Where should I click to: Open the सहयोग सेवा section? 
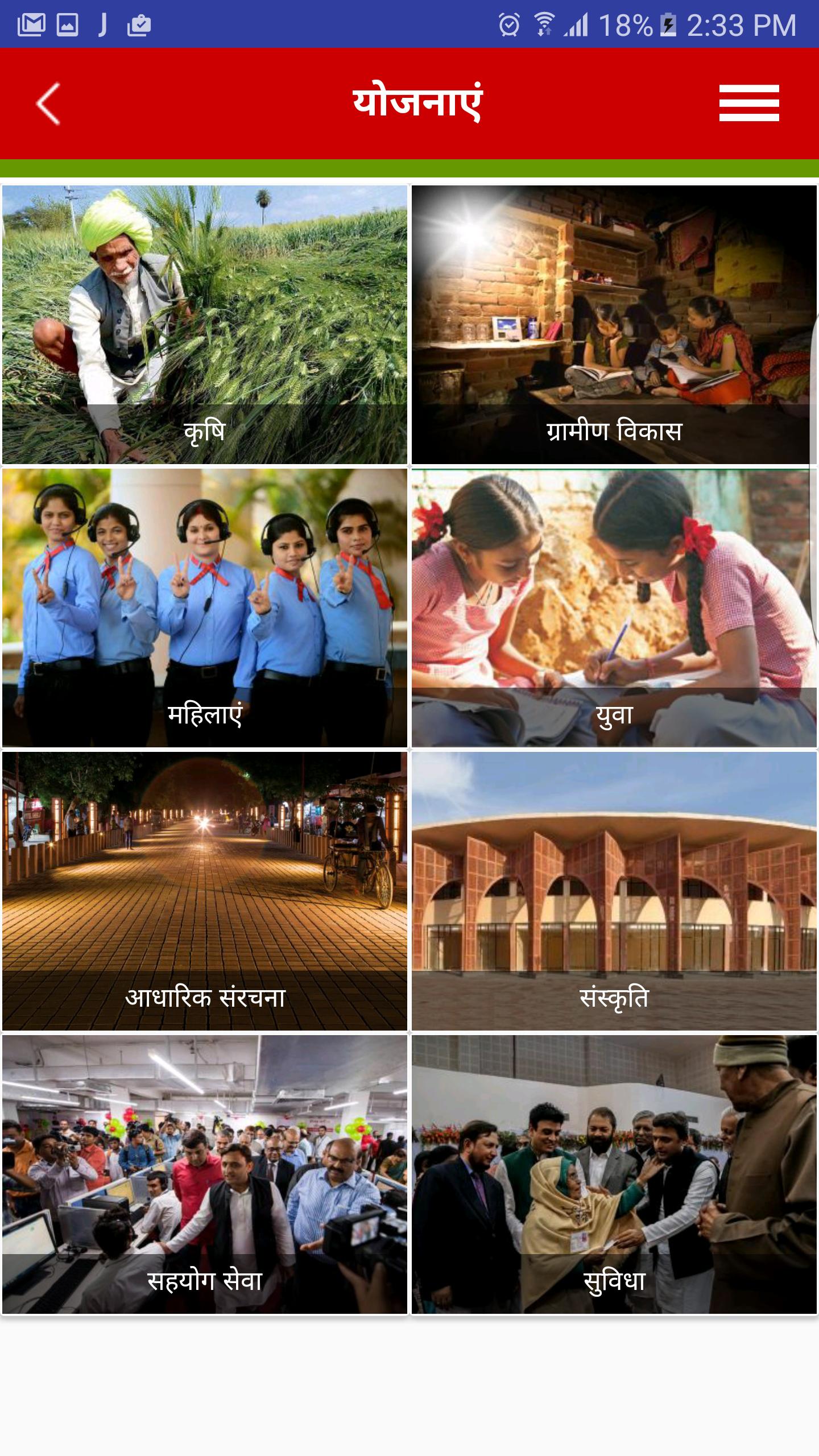205,1174
